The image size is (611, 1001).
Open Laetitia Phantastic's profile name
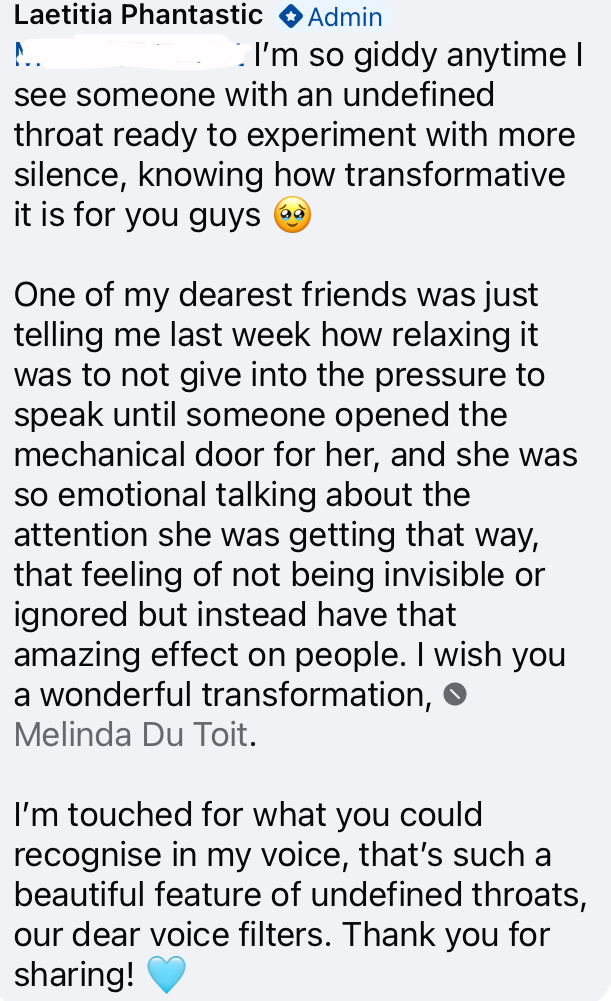(x=138, y=15)
